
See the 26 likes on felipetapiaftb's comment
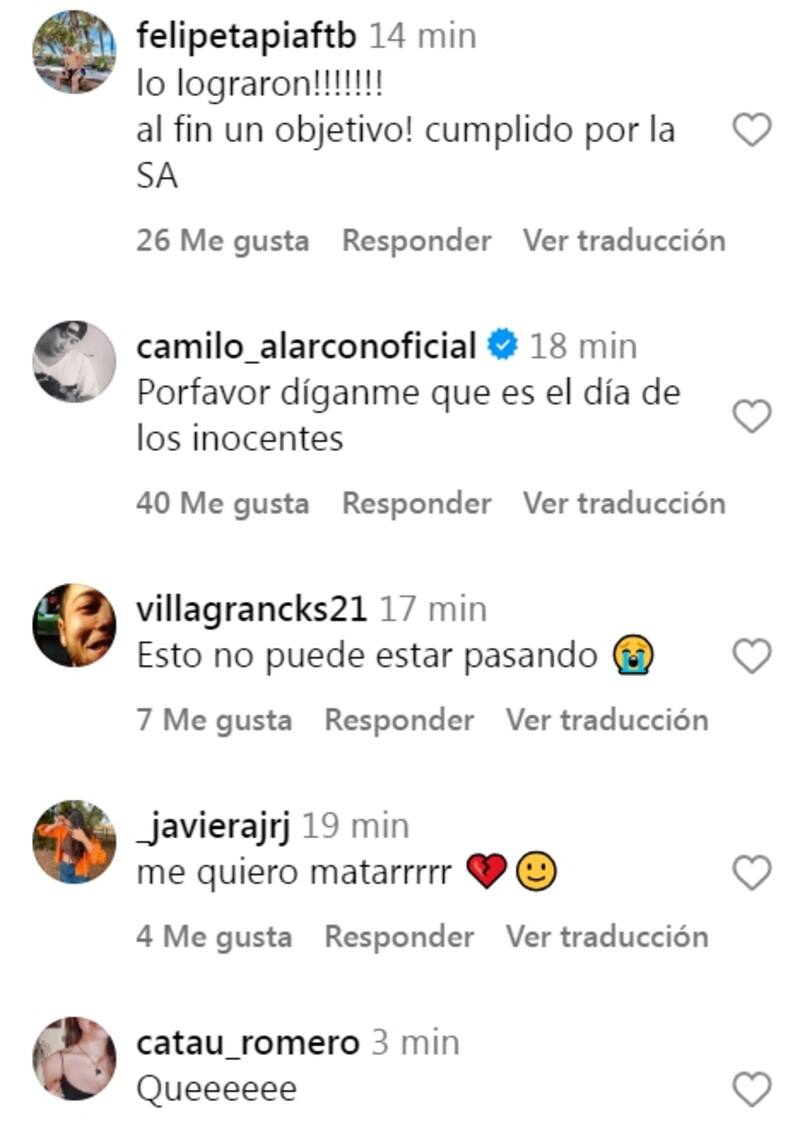tap(222, 241)
